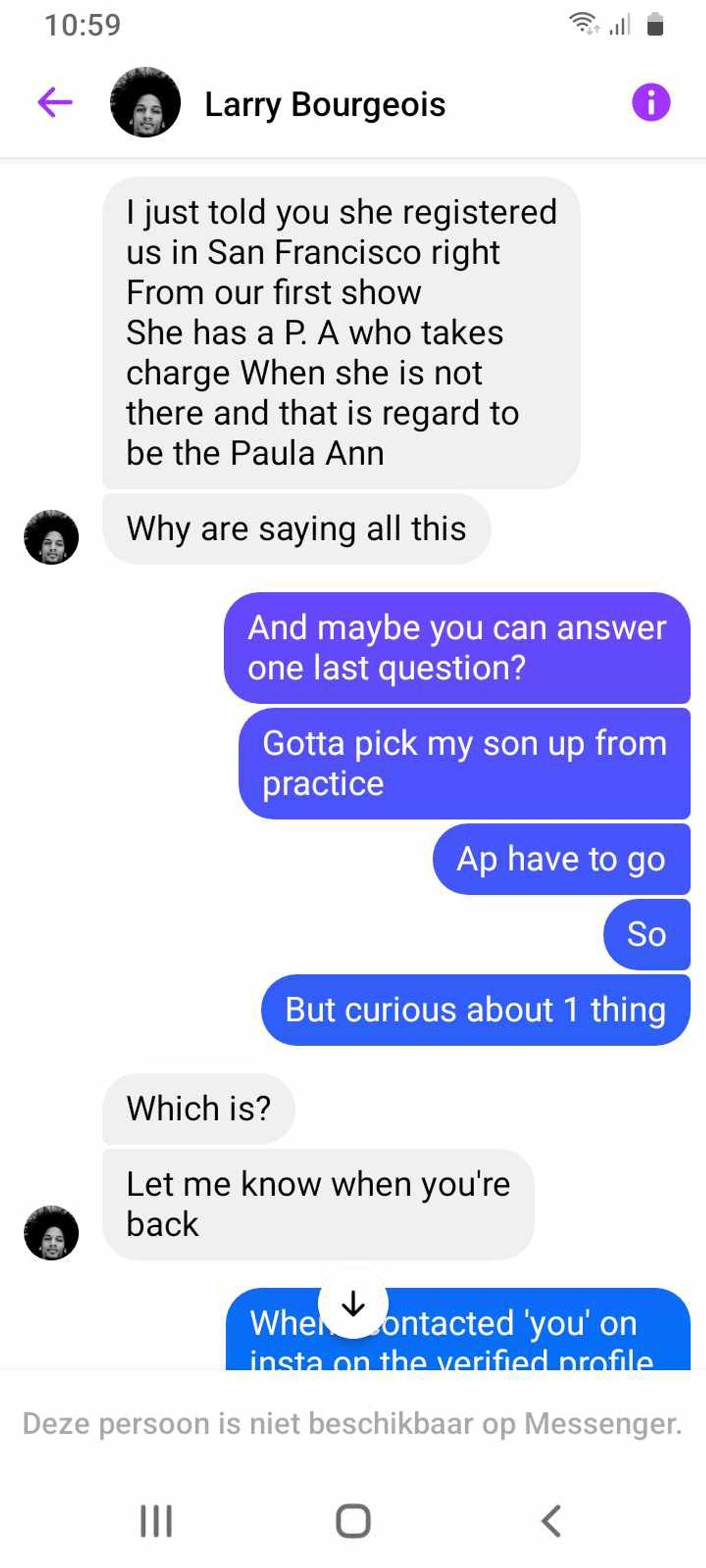Go to the home screen

(354, 1521)
